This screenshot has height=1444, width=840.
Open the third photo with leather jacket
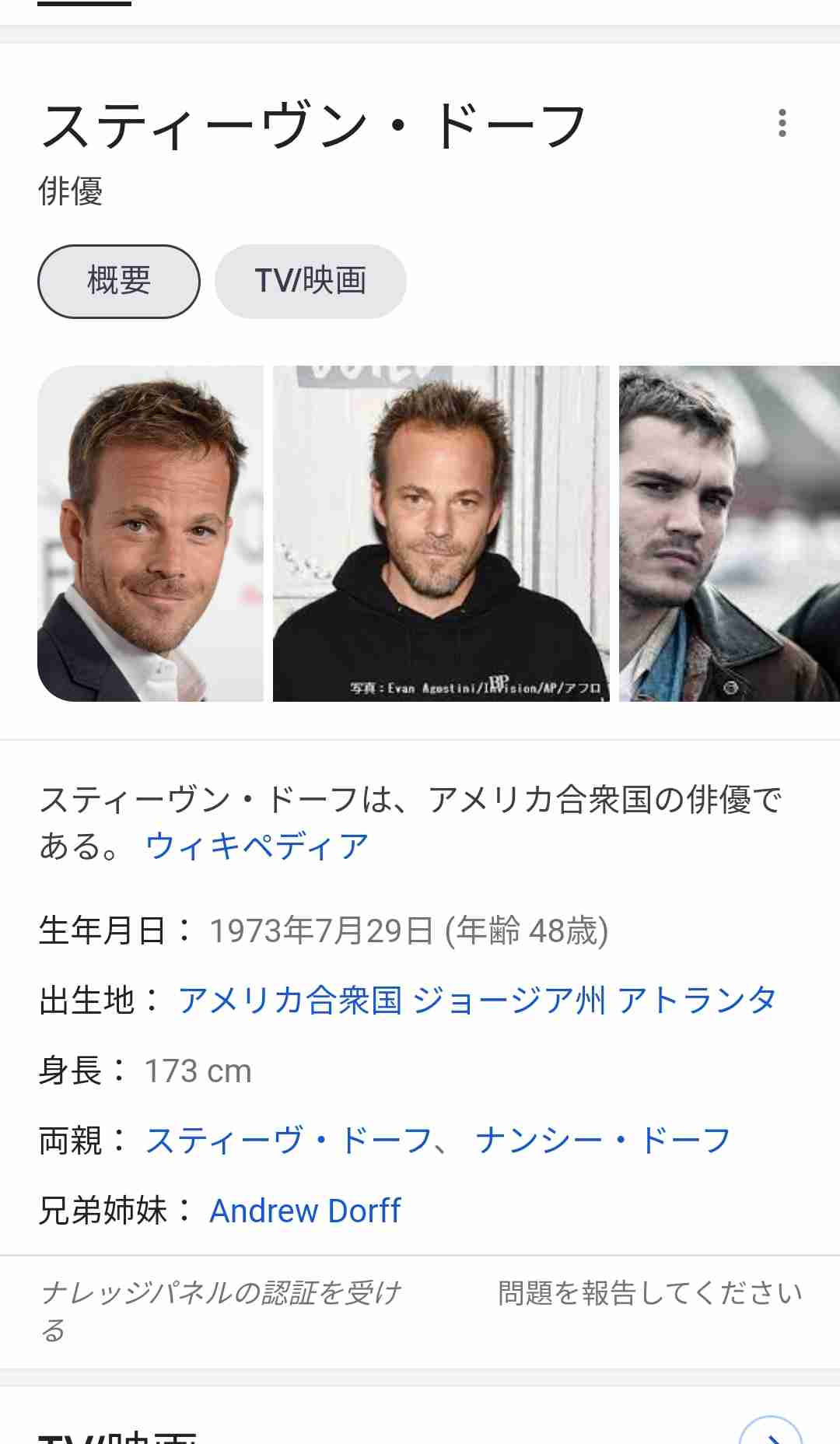click(x=729, y=534)
